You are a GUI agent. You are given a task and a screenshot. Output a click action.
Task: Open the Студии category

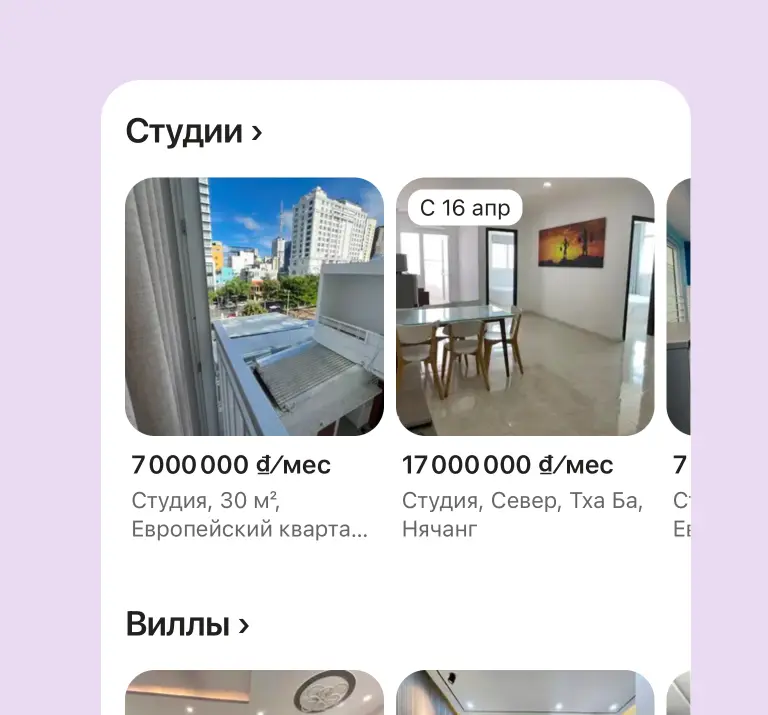coord(193,131)
